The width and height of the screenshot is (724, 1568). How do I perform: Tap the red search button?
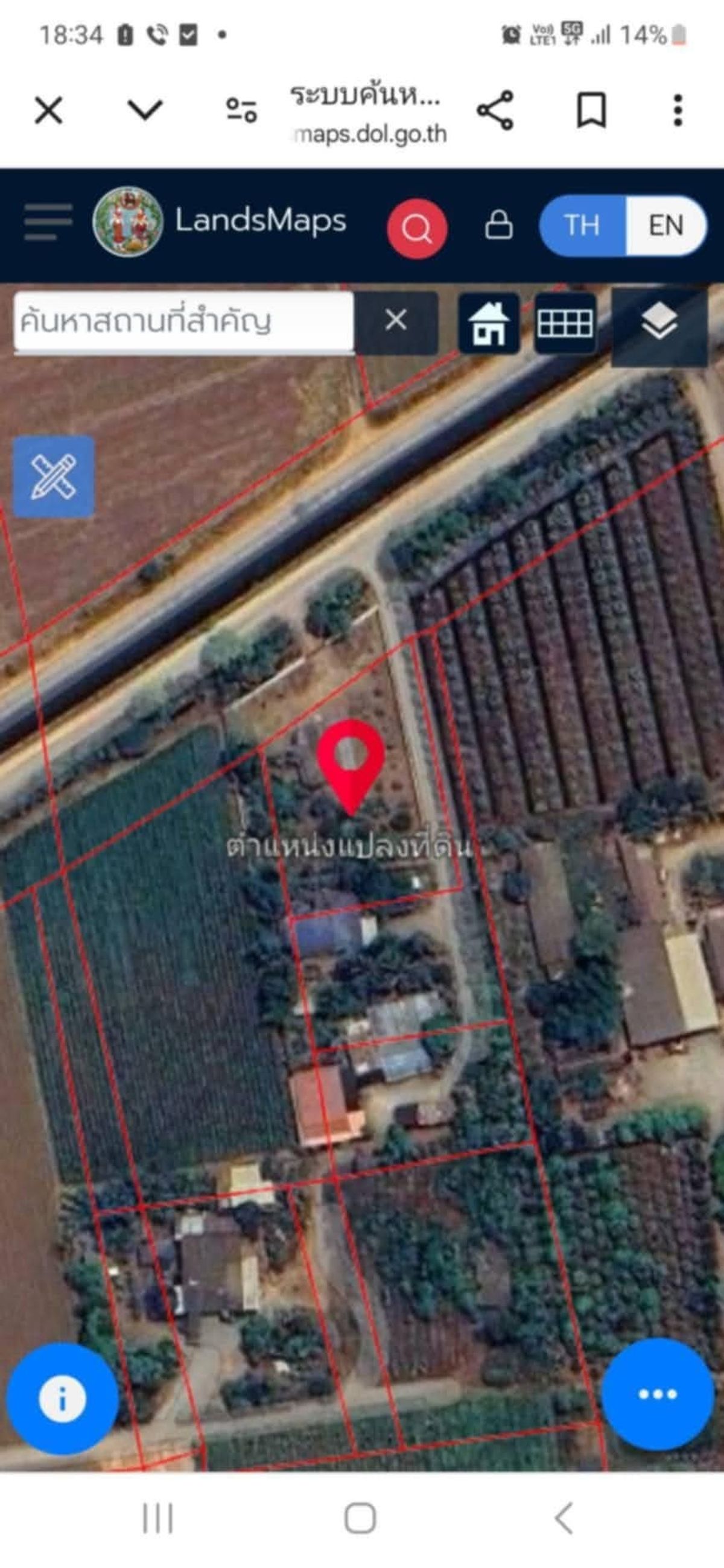pos(417,228)
